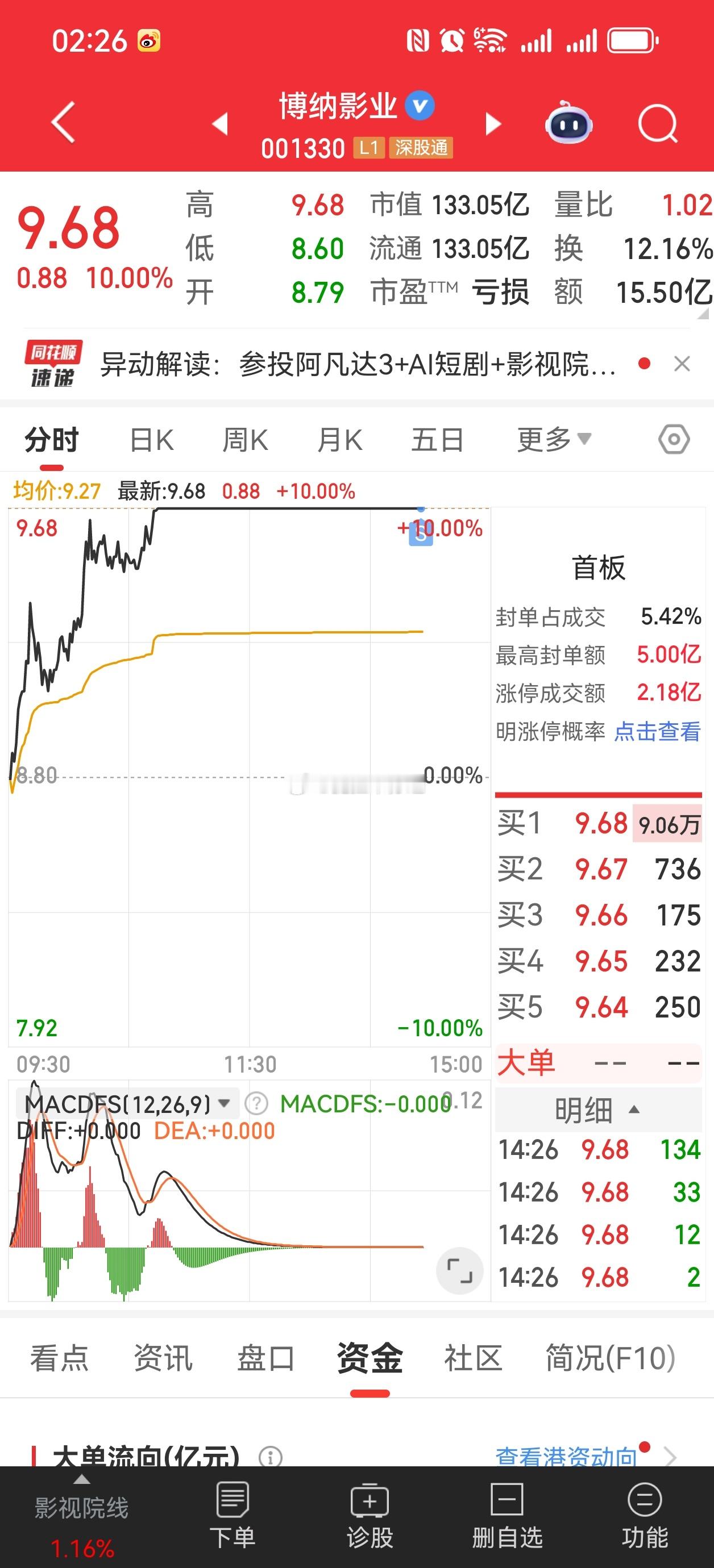This screenshot has width=714, height=1568.
Task: Switch to the 日K daily chart tab
Action: (x=152, y=440)
